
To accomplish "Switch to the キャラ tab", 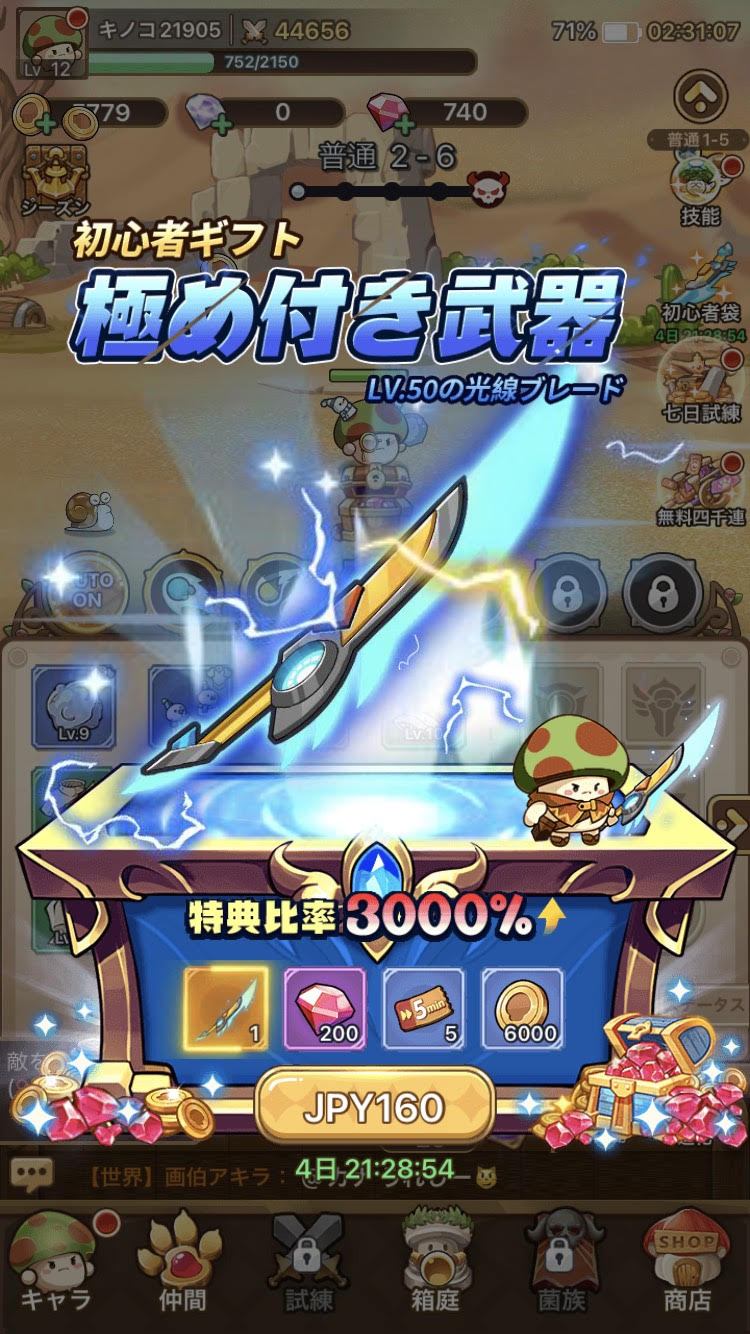I will point(56,1262).
